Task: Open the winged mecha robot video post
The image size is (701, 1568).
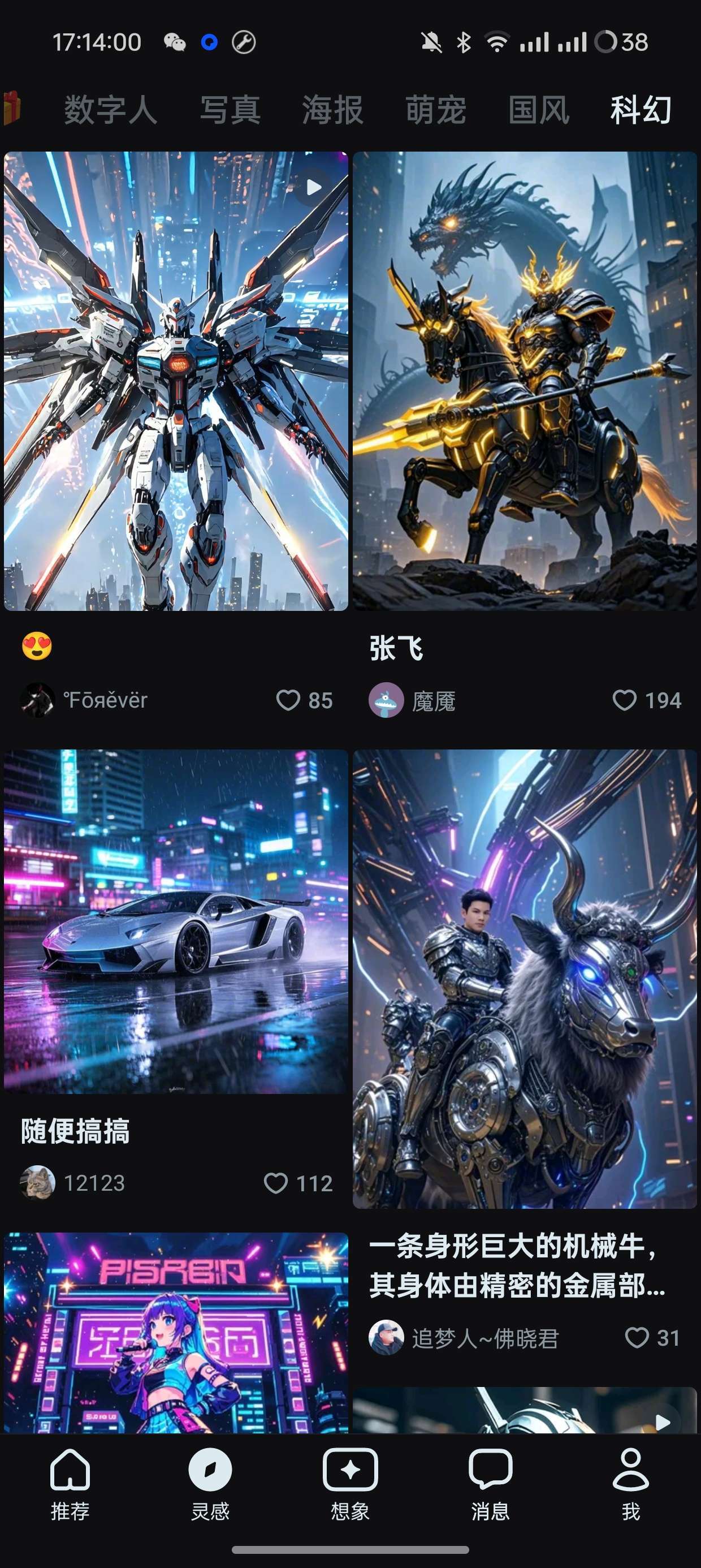Action: click(176, 381)
